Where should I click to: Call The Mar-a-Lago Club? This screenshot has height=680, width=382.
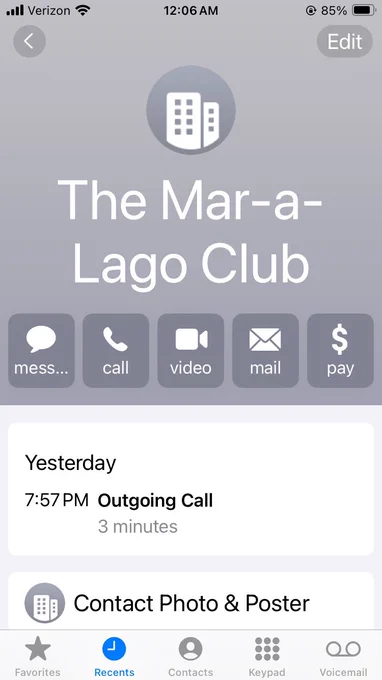(116, 350)
